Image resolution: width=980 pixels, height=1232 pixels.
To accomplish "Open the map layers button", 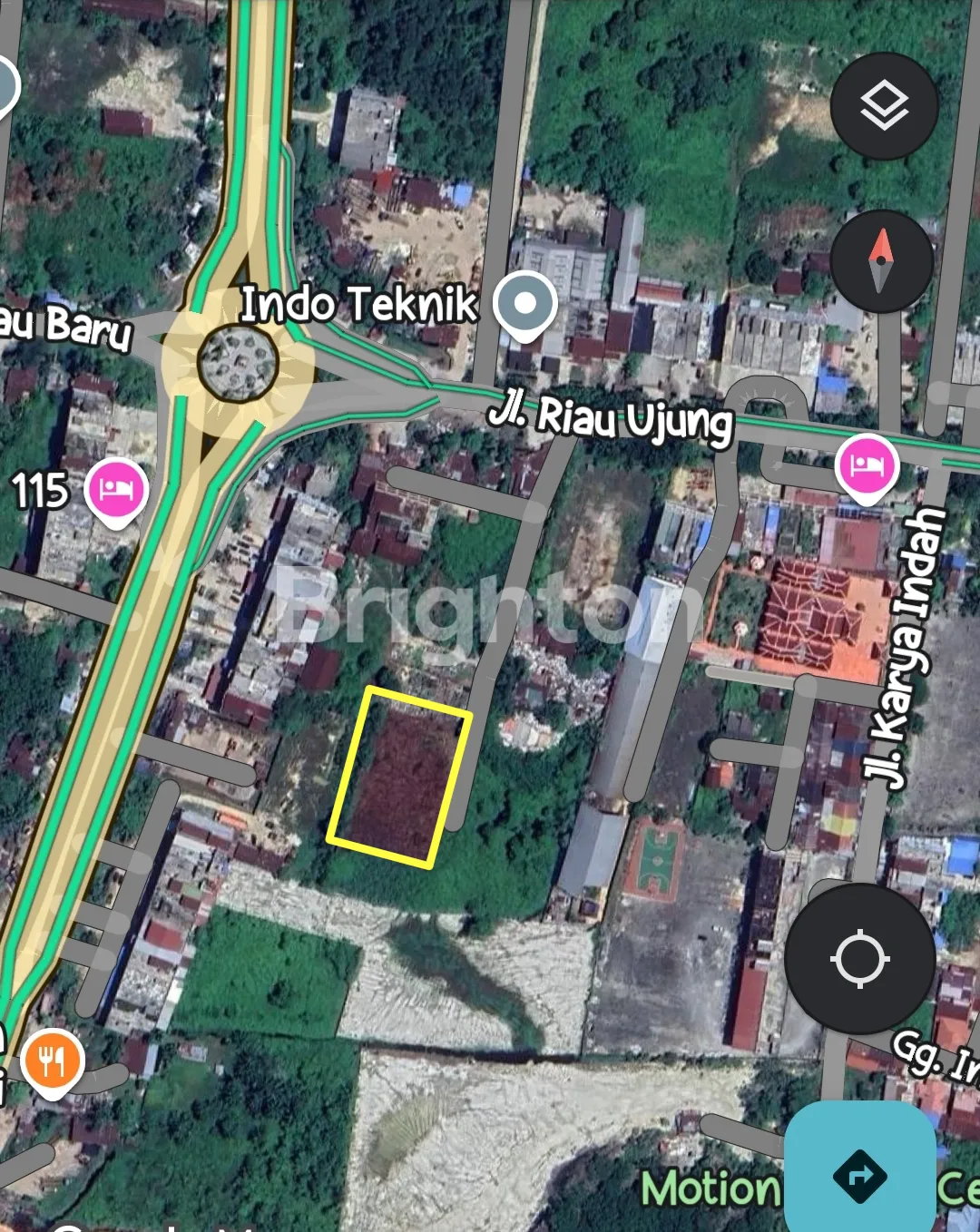I will click(x=884, y=106).
